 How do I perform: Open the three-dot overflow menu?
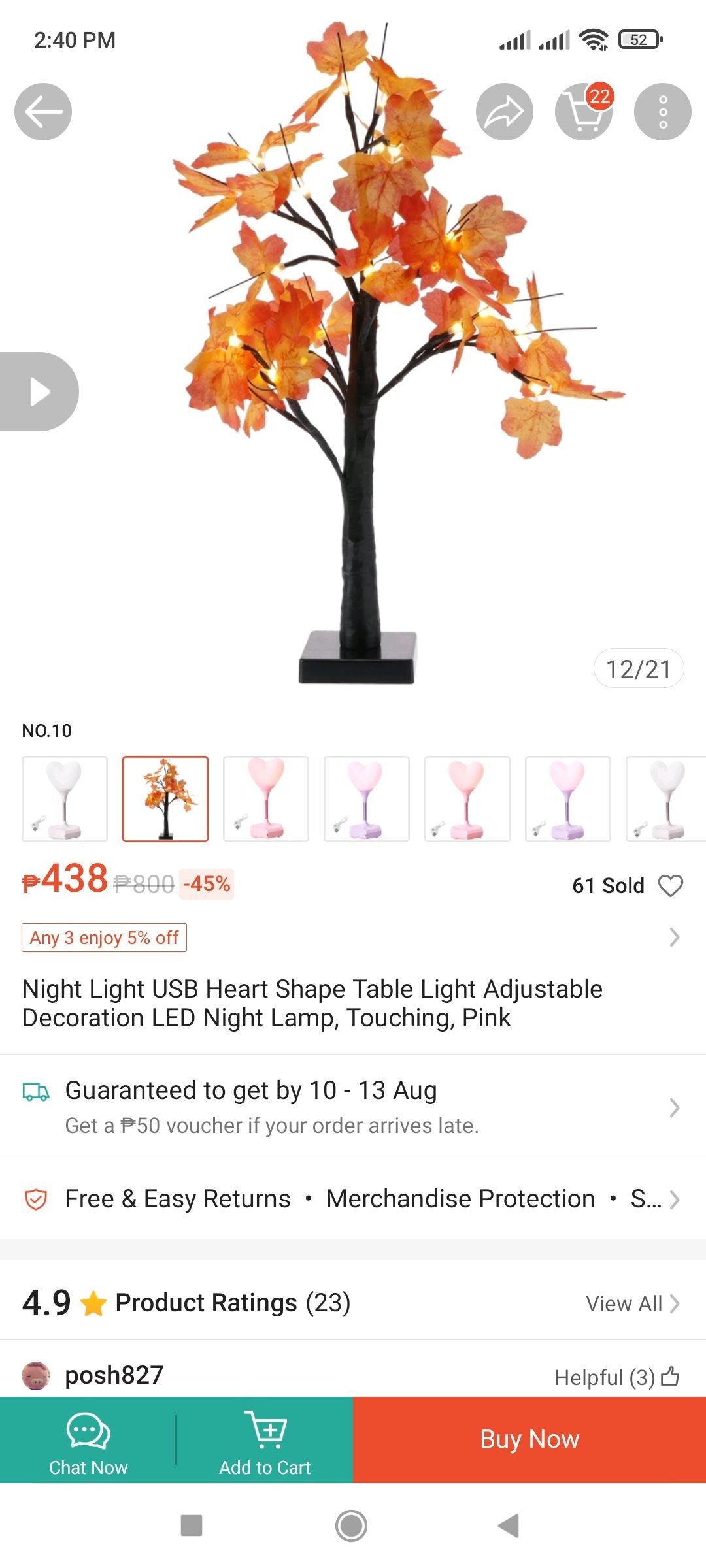pos(662,112)
